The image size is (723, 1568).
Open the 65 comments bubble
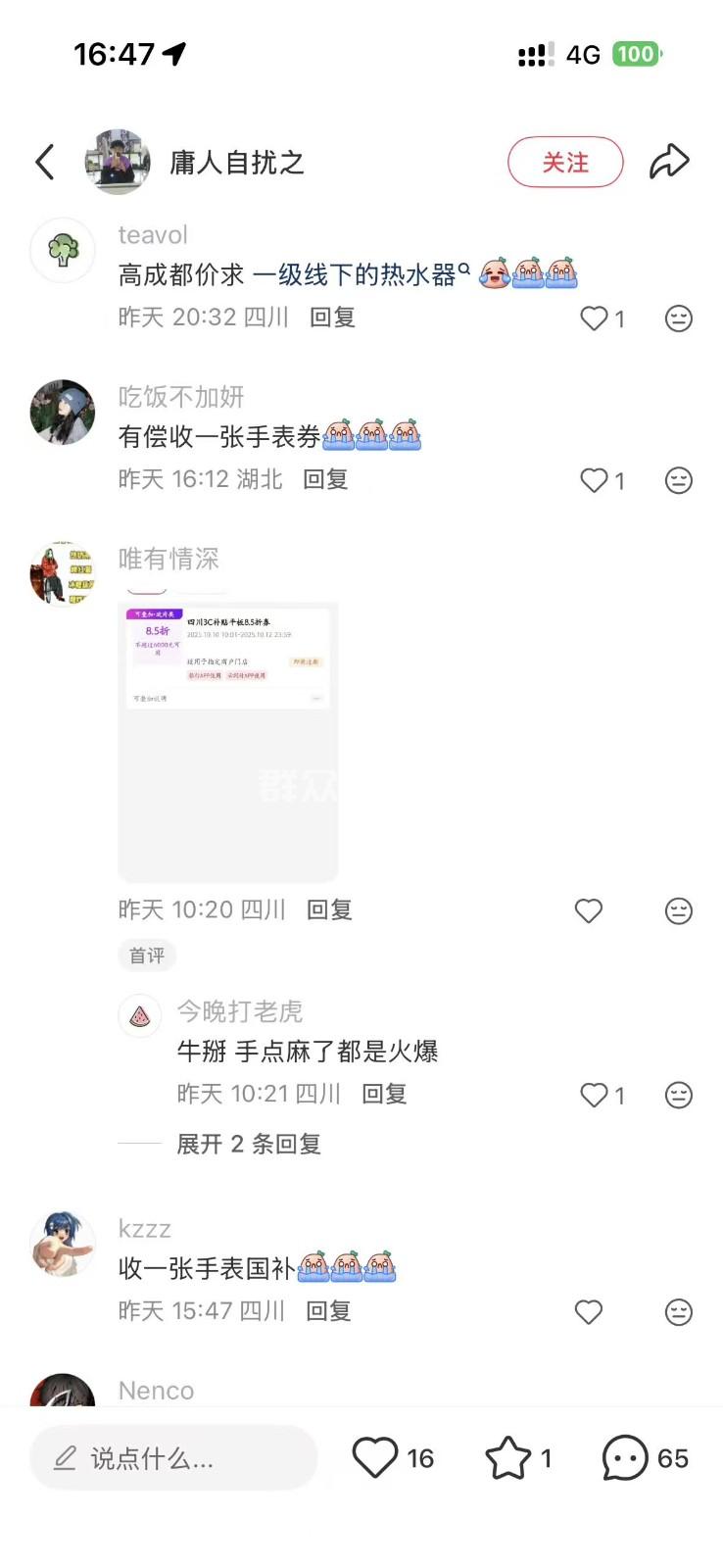tap(625, 1458)
